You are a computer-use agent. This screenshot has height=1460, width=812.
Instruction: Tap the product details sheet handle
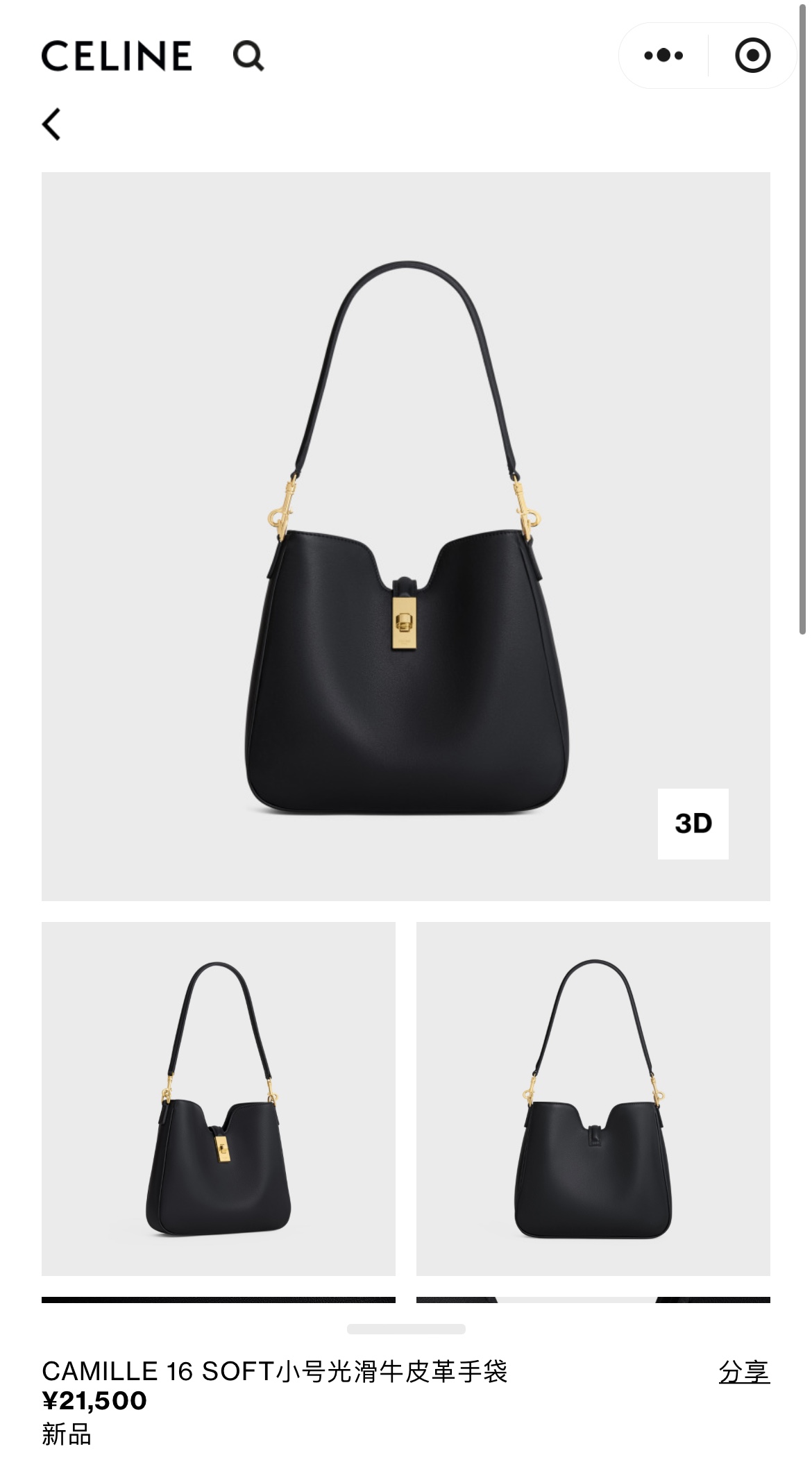406,1329
